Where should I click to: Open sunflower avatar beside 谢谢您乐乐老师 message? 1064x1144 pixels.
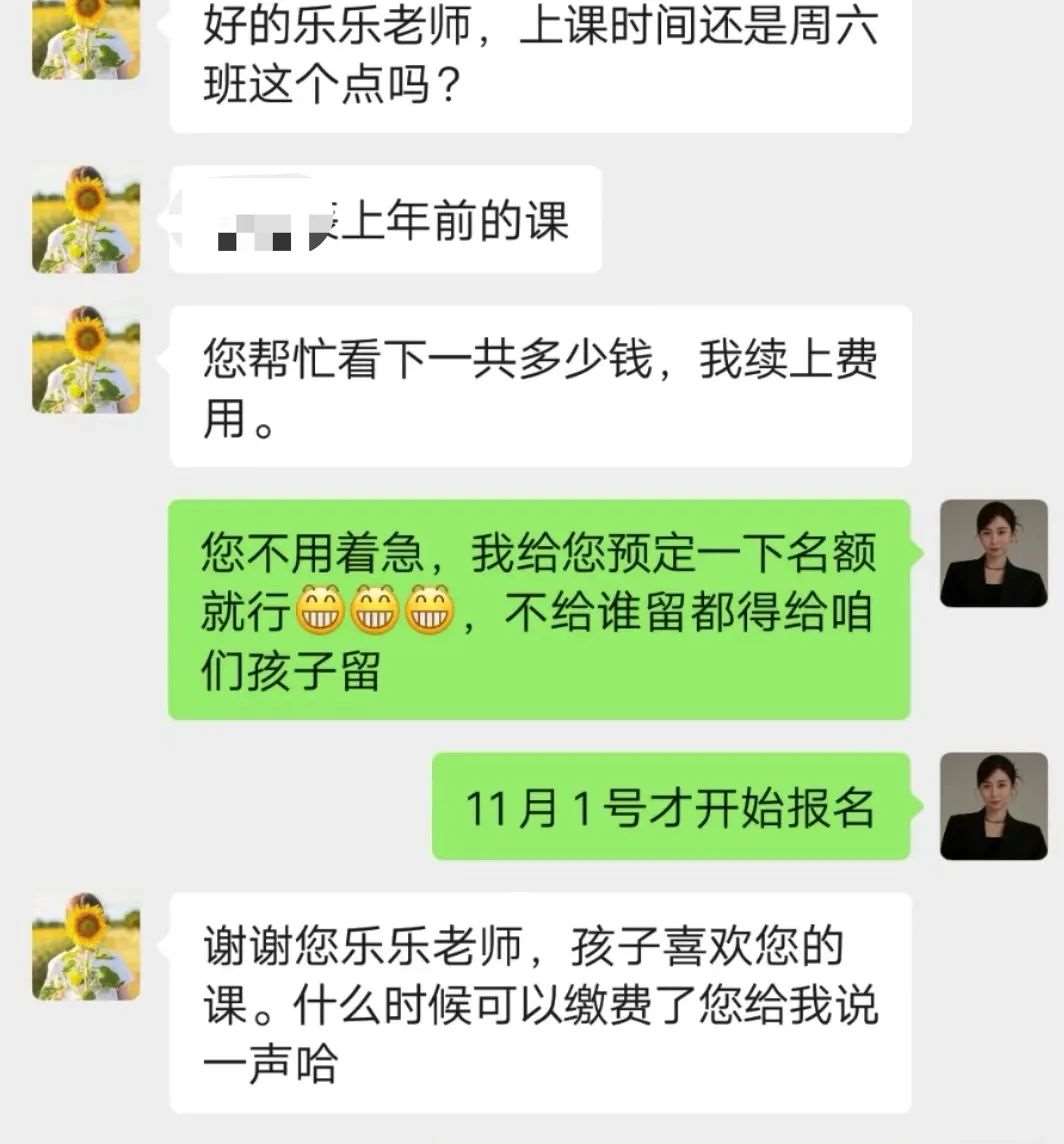(x=86, y=946)
